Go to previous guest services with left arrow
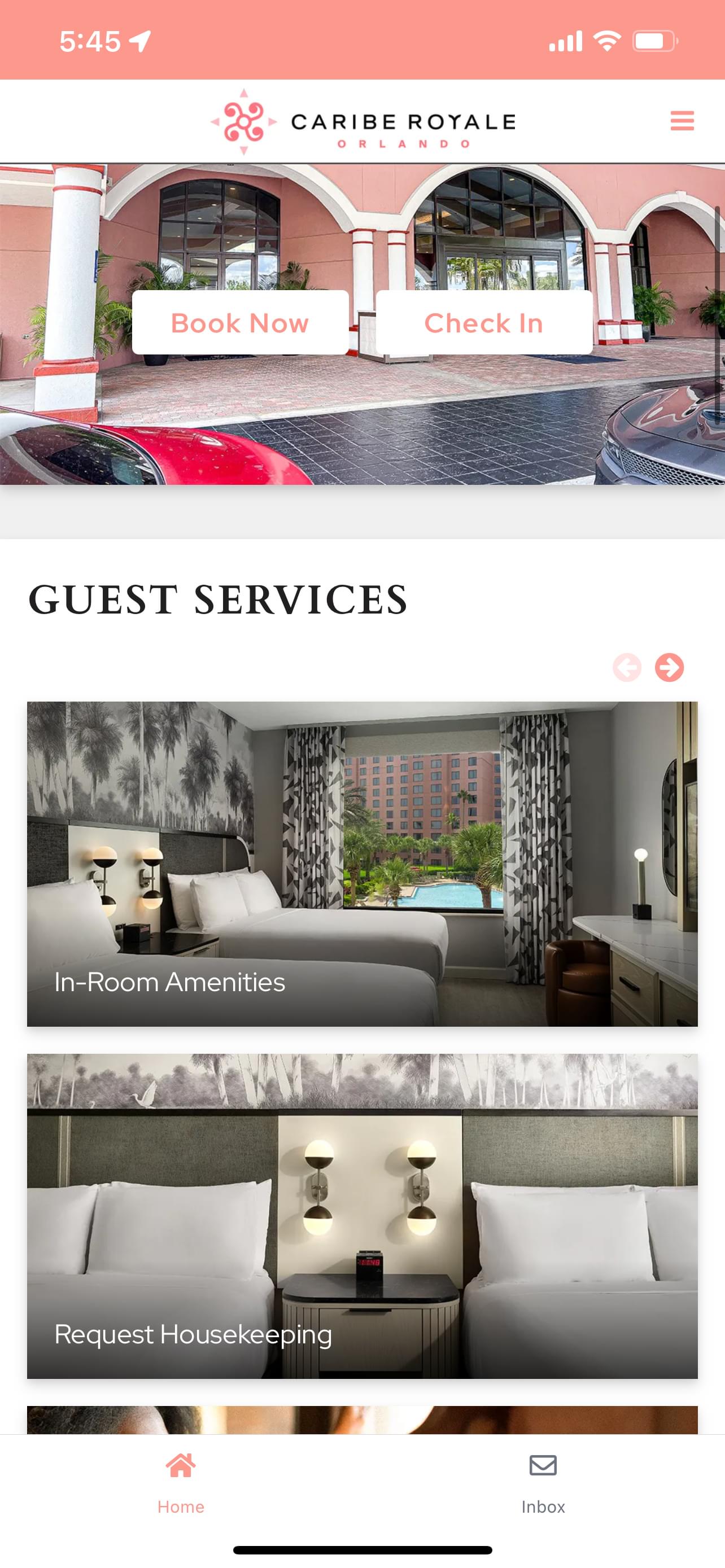 point(626,667)
